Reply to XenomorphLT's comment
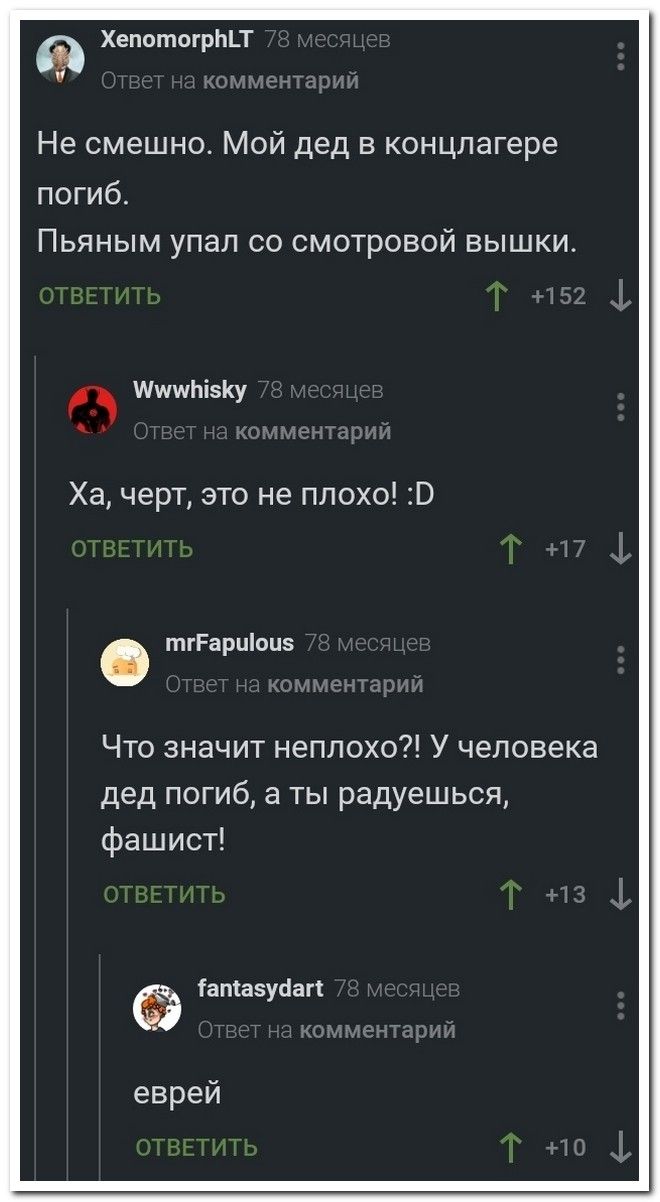The image size is (660, 1202). [99, 297]
